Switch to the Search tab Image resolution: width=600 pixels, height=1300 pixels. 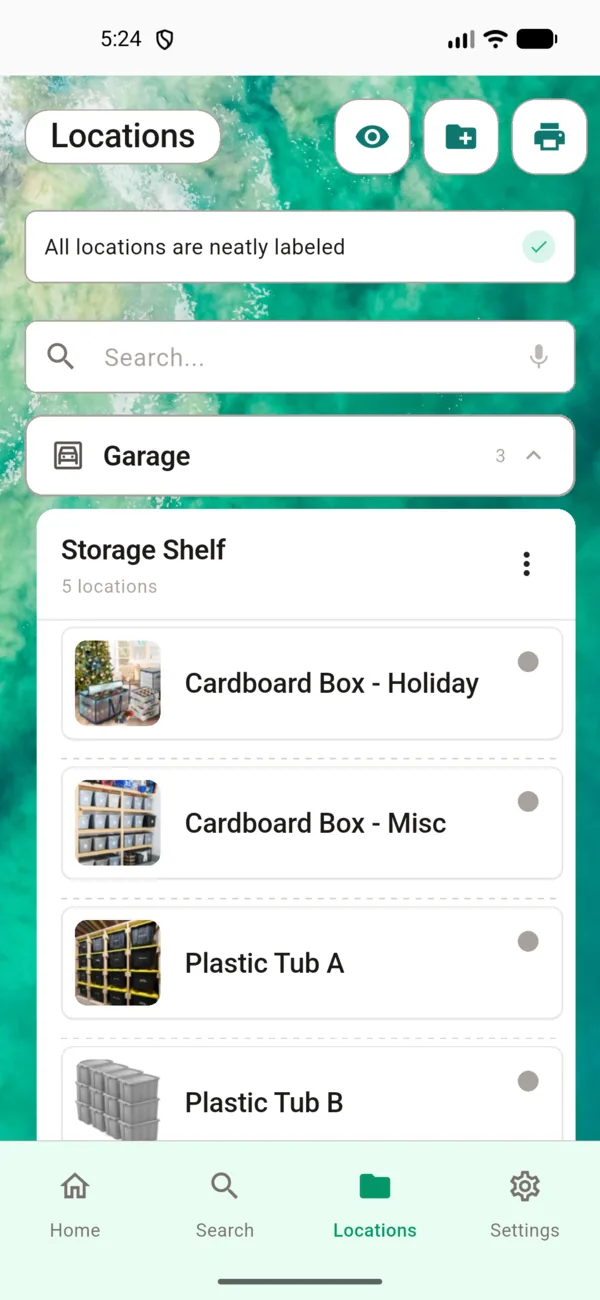[225, 1203]
